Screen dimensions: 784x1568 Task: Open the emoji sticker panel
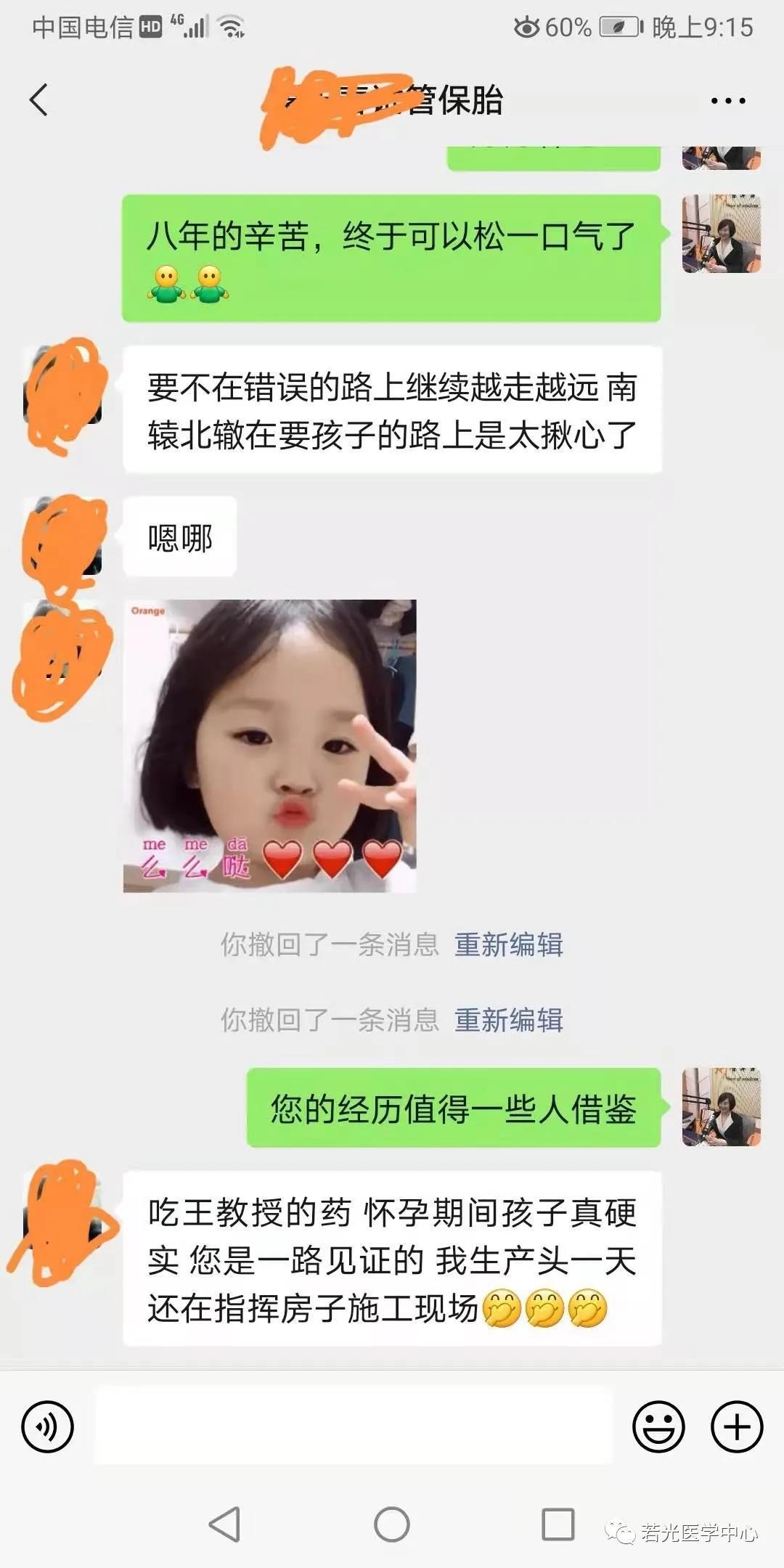pyautogui.click(x=658, y=1426)
